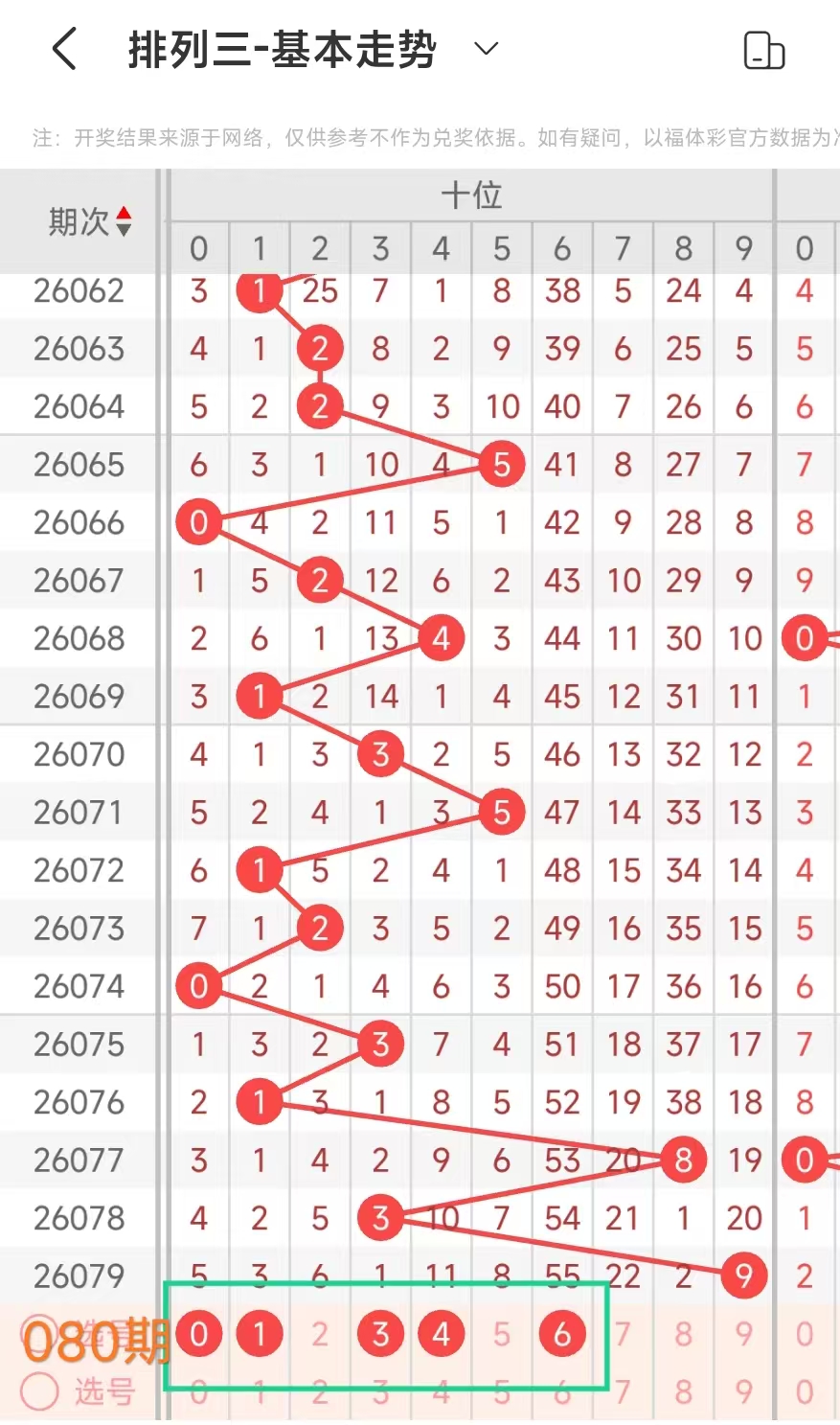Pick 十位 number 2 beside the highlighted red 1

click(x=320, y=1333)
